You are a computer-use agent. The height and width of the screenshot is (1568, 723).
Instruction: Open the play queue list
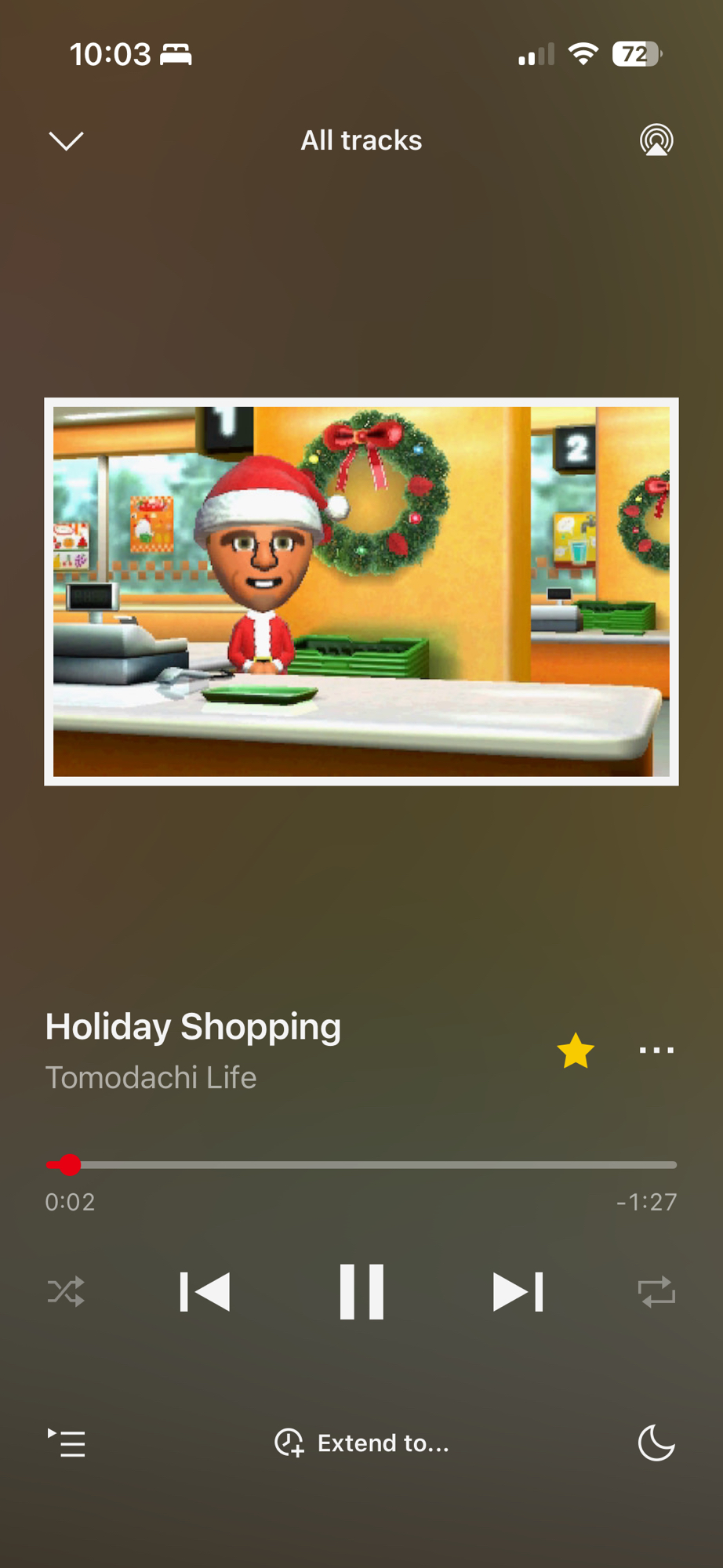[x=67, y=1443]
